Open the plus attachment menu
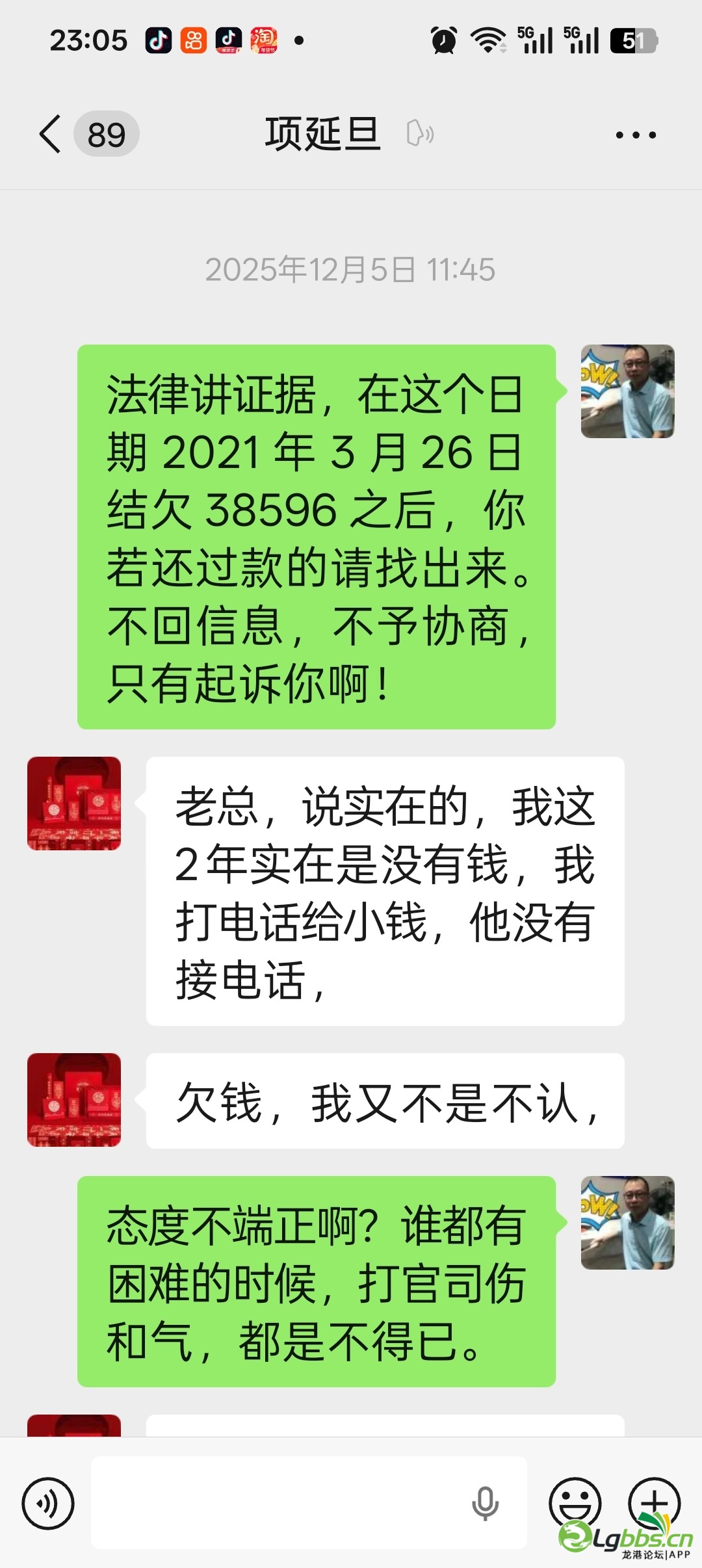This screenshot has width=702, height=1568. [x=654, y=1504]
